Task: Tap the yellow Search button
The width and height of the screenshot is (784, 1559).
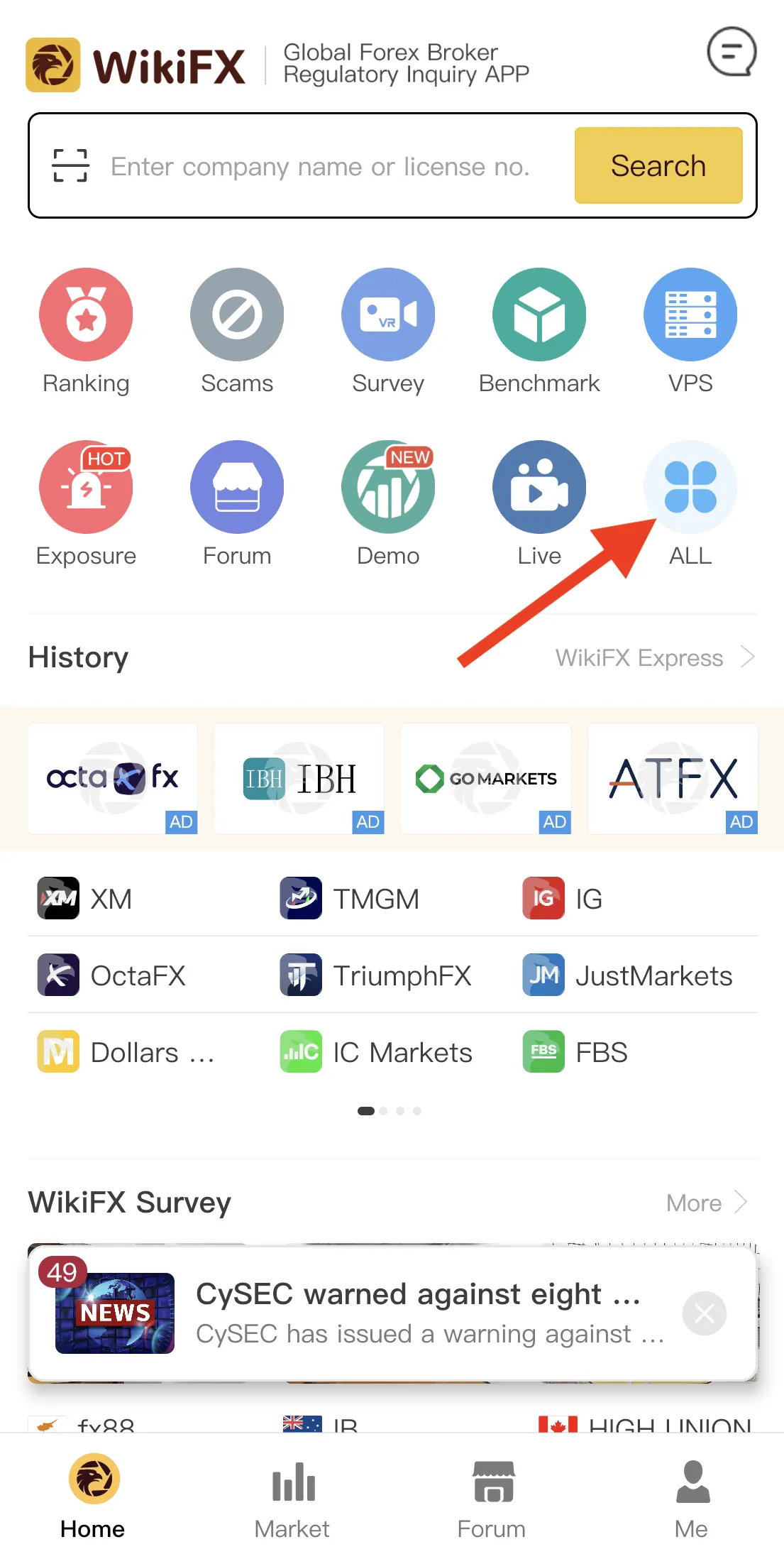Action: click(658, 165)
